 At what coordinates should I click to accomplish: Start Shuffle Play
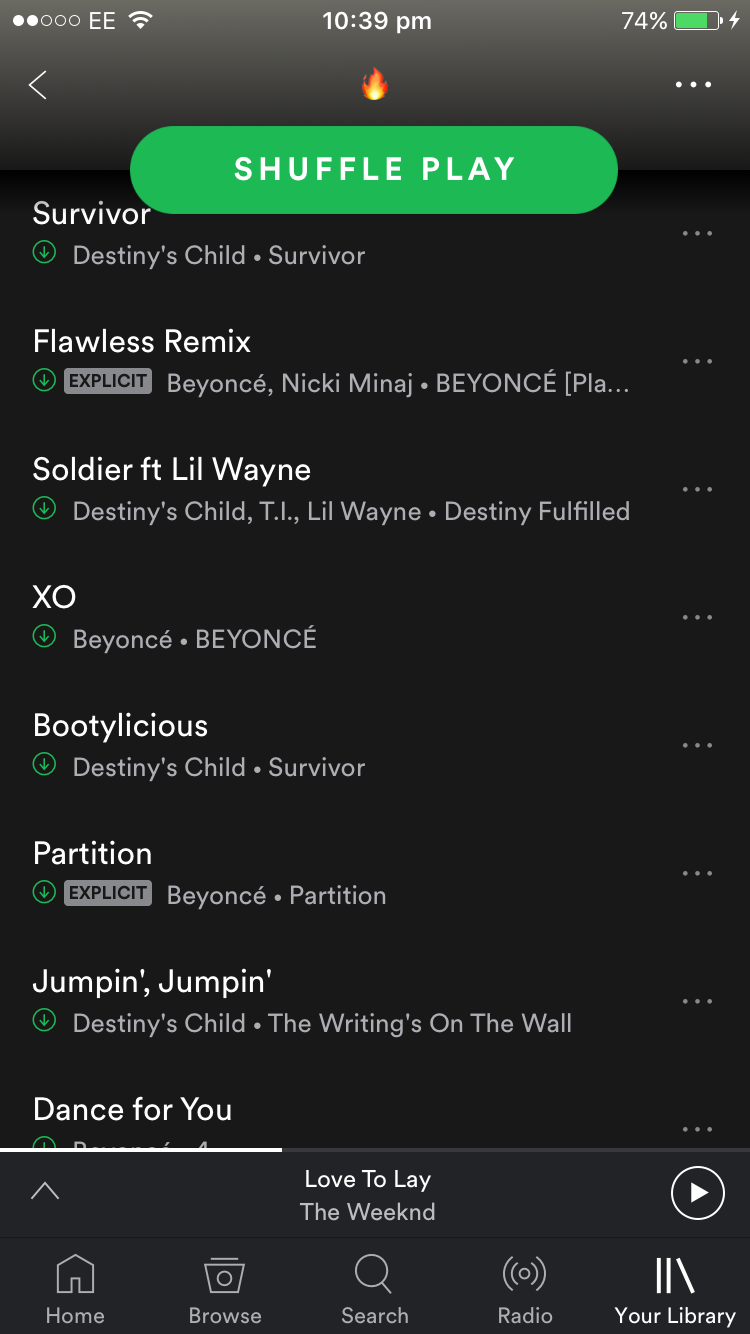[374, 169]
